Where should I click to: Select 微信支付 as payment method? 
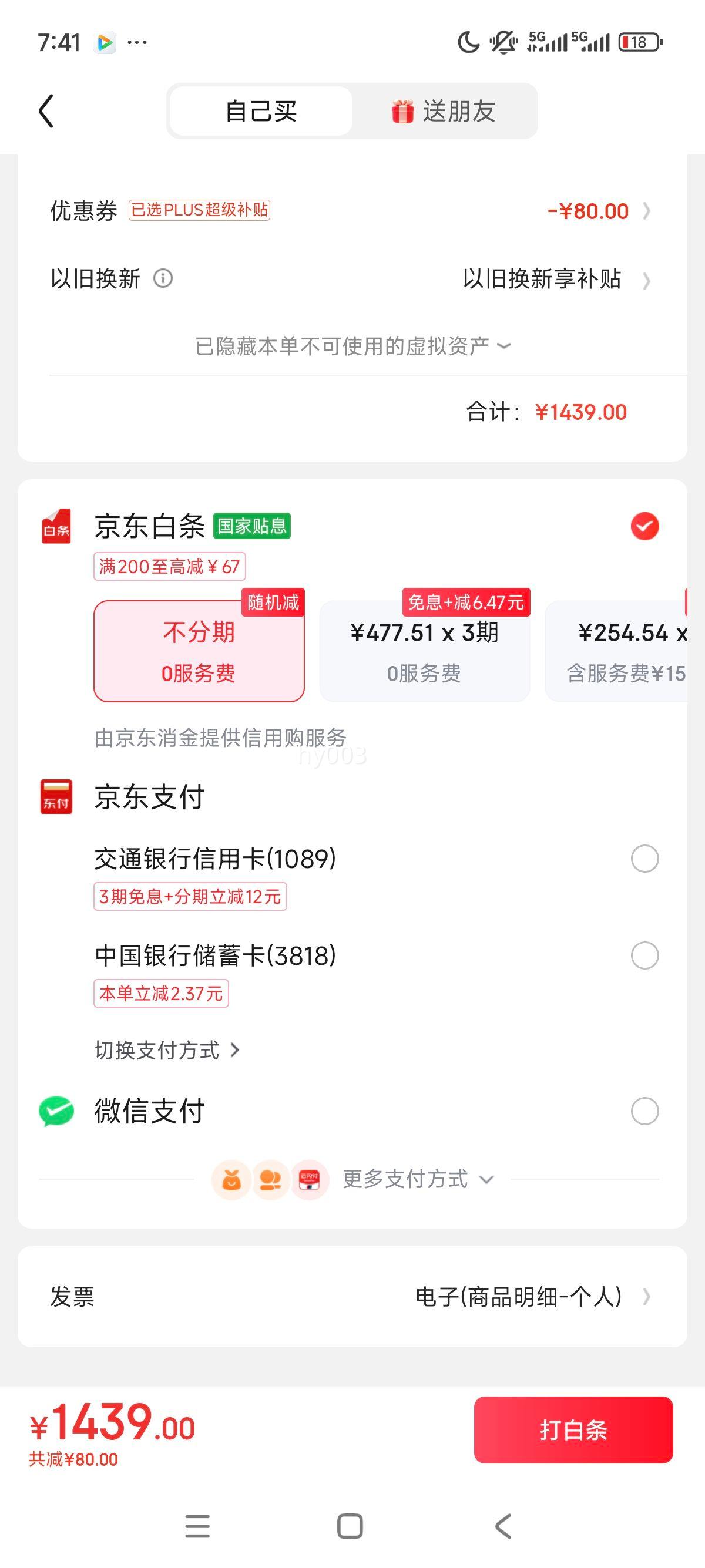click(x=644, y=1112)
